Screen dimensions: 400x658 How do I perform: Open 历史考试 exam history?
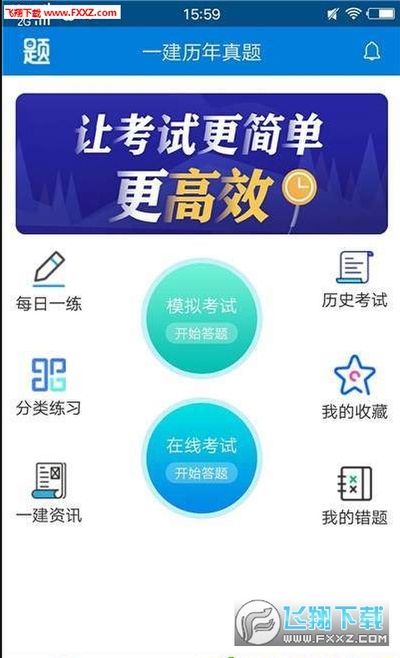pyautogui.click(x=354, y=279)
